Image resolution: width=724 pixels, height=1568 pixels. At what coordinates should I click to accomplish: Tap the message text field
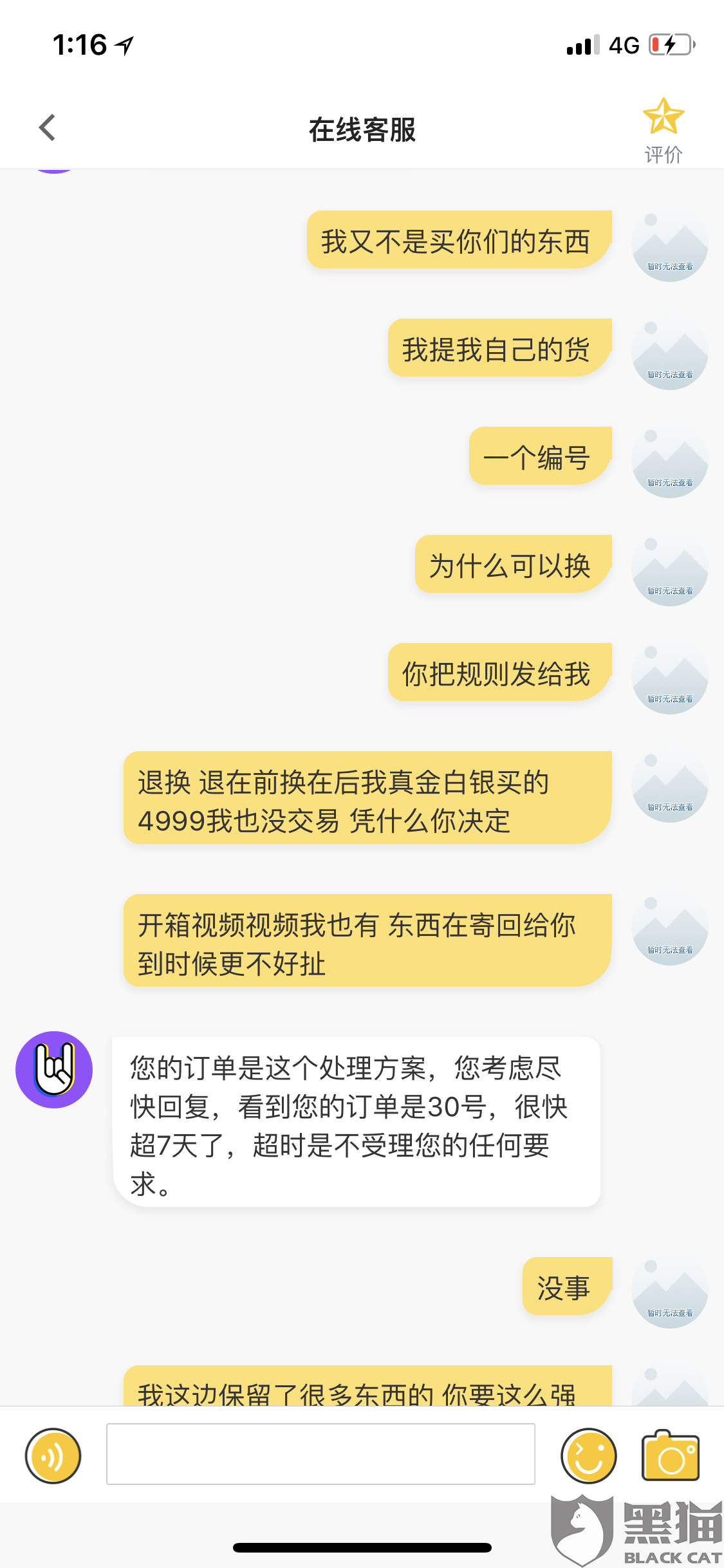pos(320,1454)
